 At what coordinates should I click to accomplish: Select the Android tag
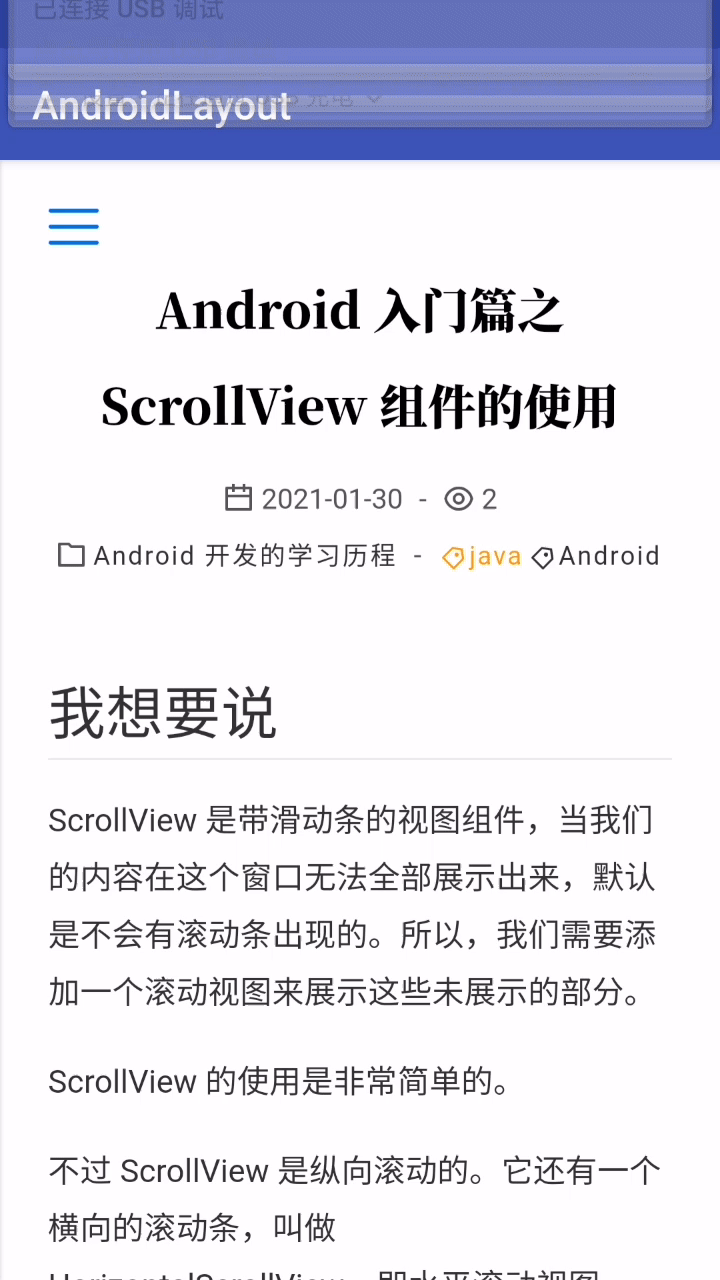595,556
